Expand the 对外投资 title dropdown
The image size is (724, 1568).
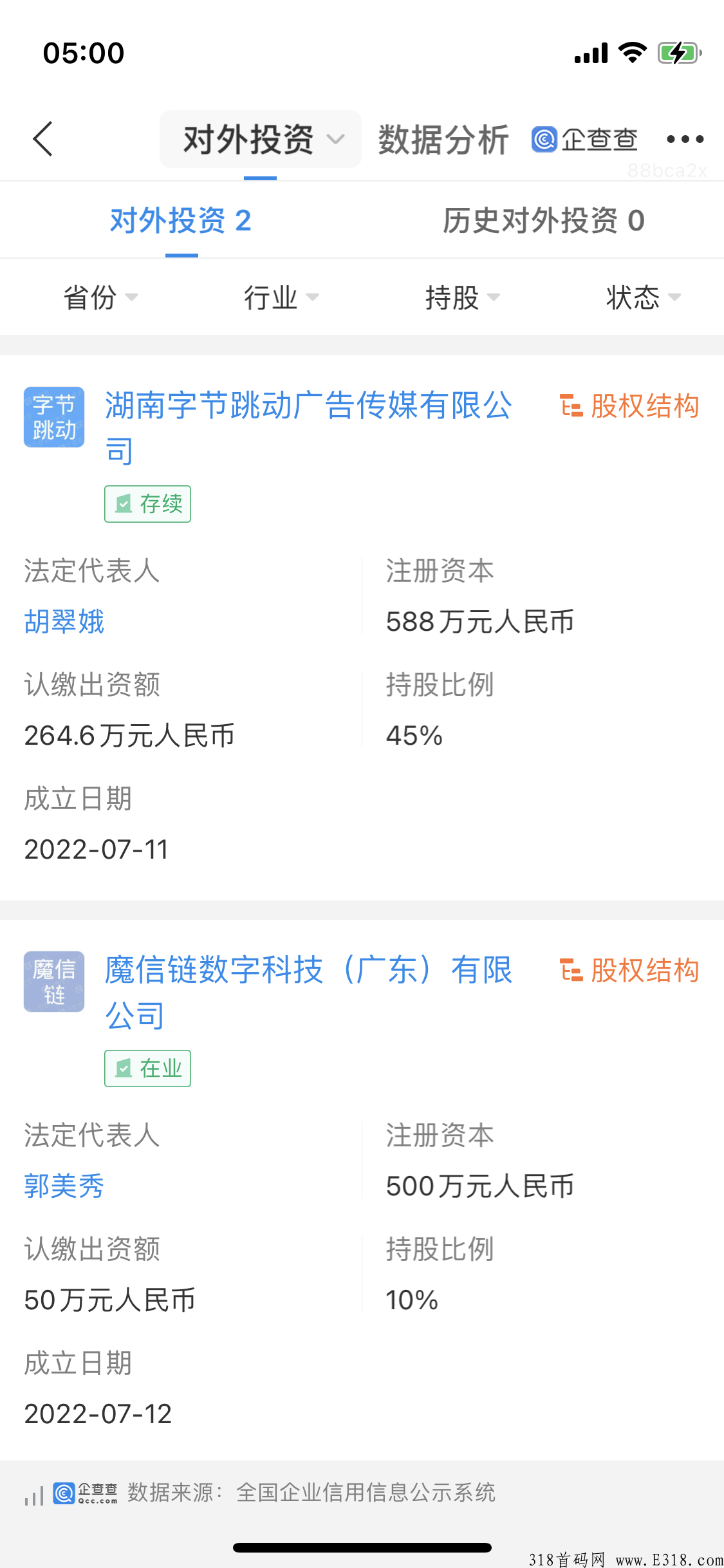click(x=261, y=139)
